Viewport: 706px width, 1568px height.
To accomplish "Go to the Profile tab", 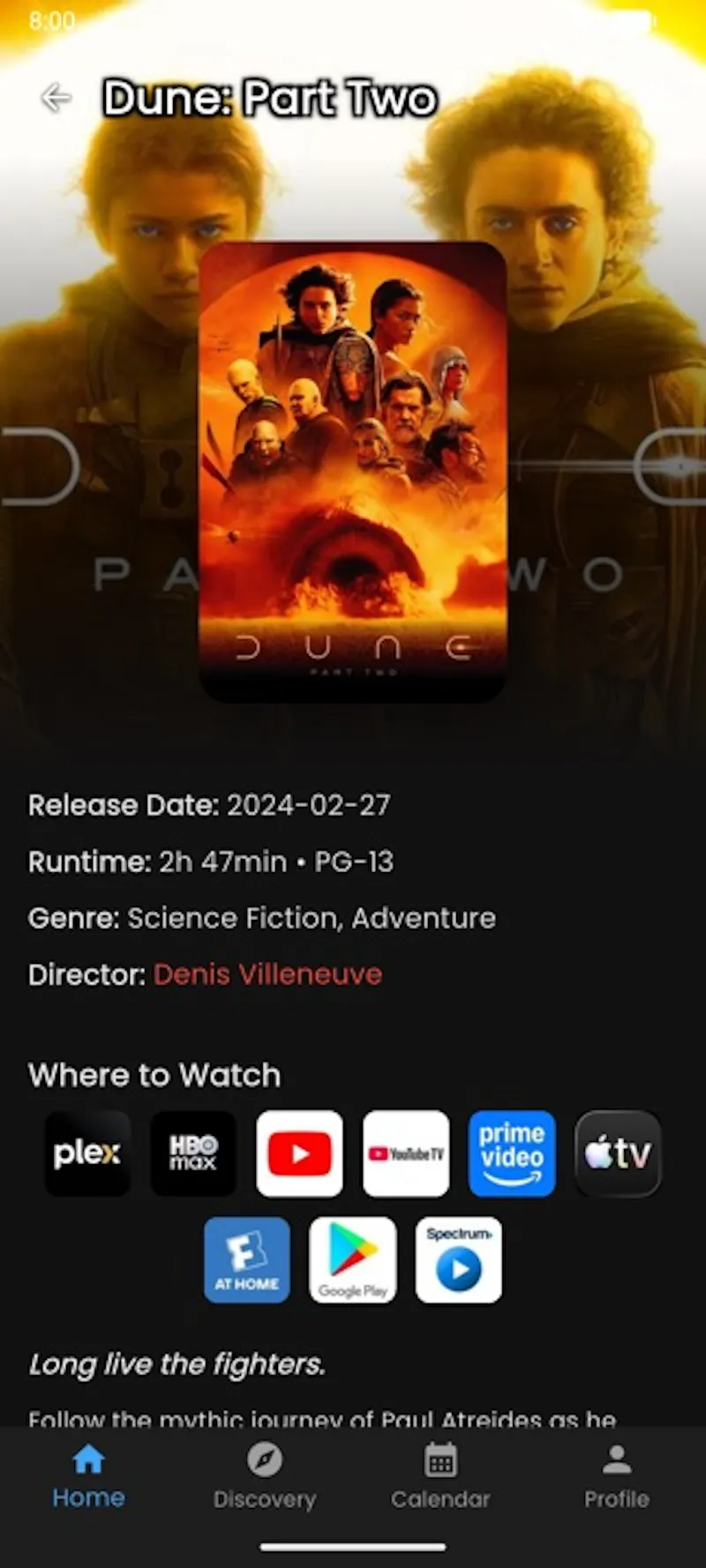I will coord(617,1476).
